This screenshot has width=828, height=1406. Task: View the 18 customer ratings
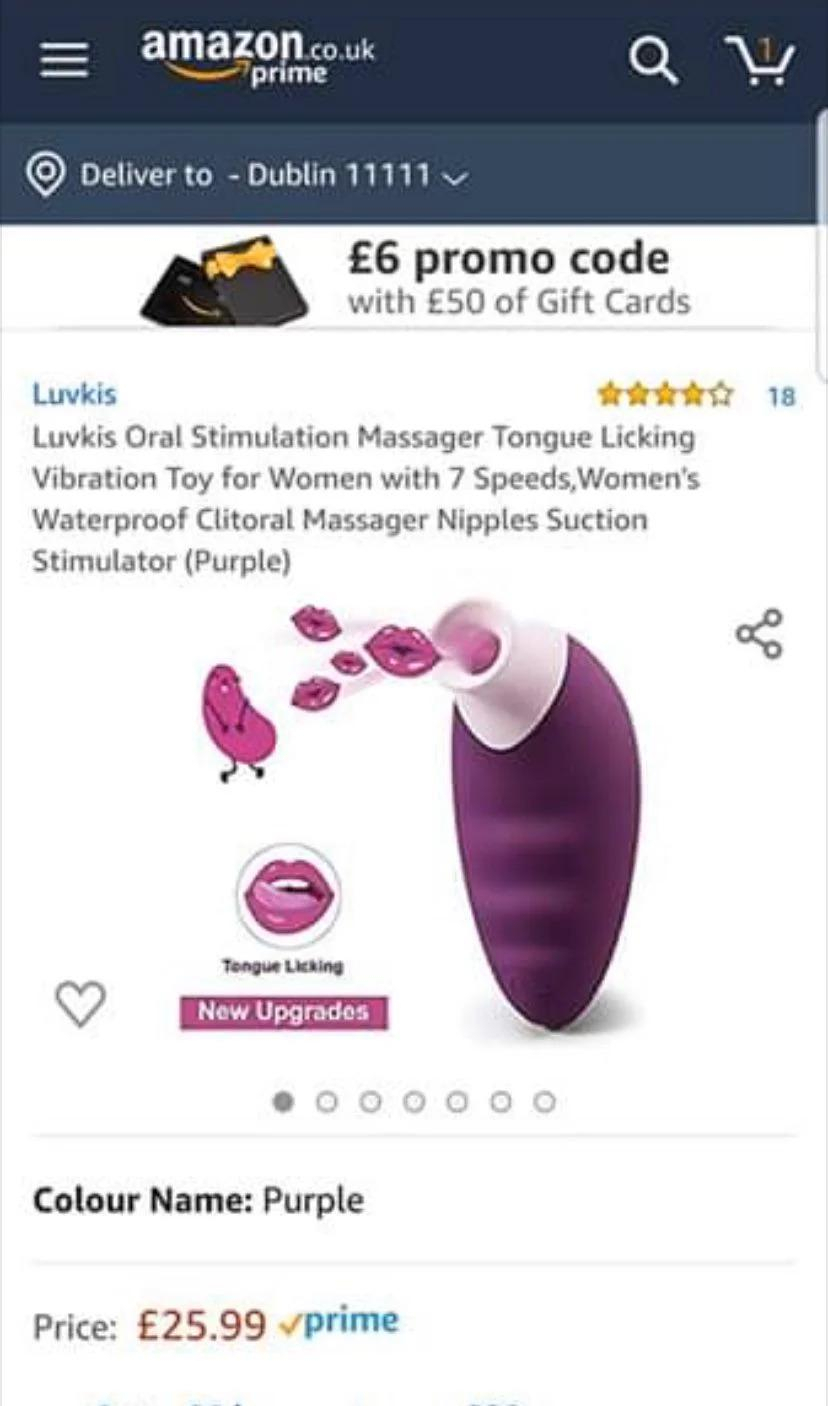781,396
